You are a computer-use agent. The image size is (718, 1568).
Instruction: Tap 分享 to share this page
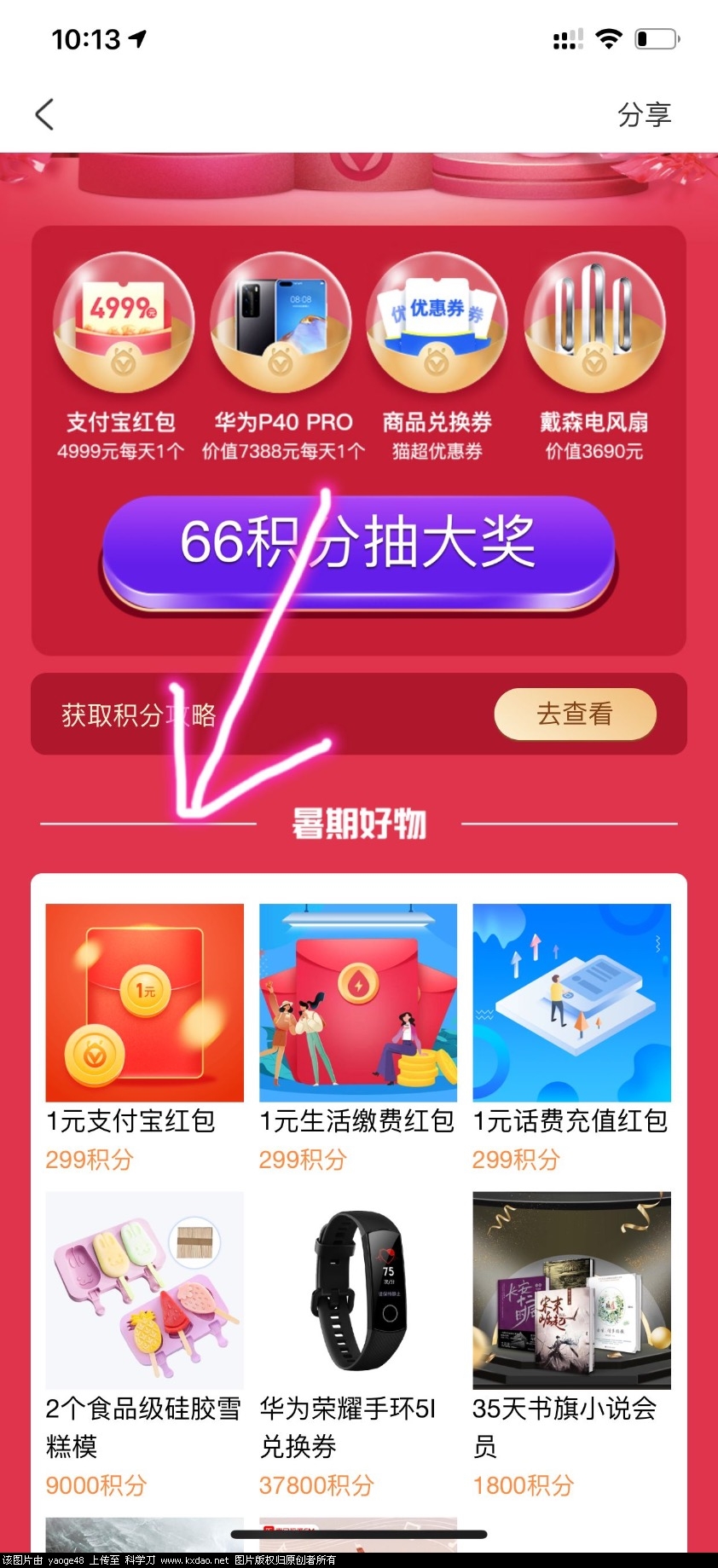(x=644, y=114)
